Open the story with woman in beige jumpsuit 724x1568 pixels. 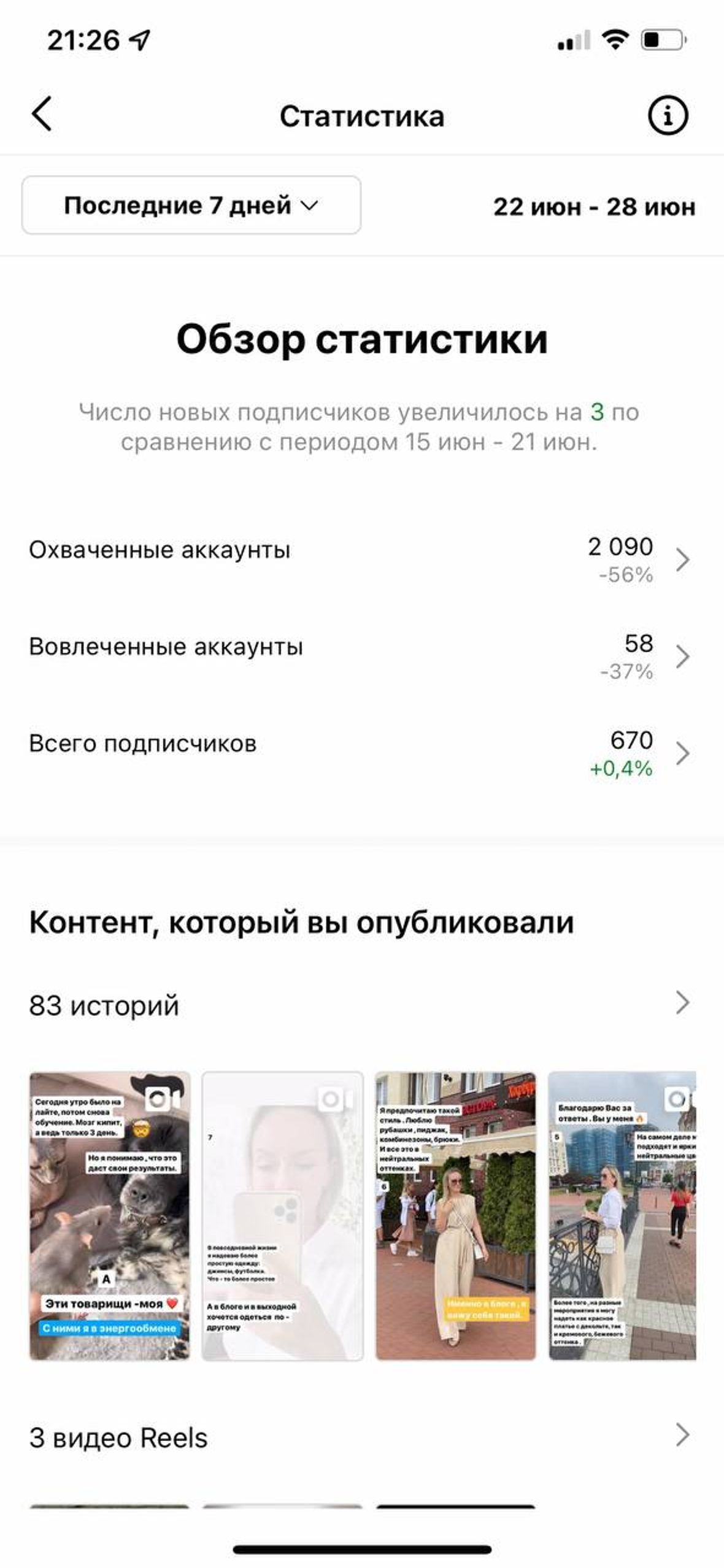tap(455, 1217)
